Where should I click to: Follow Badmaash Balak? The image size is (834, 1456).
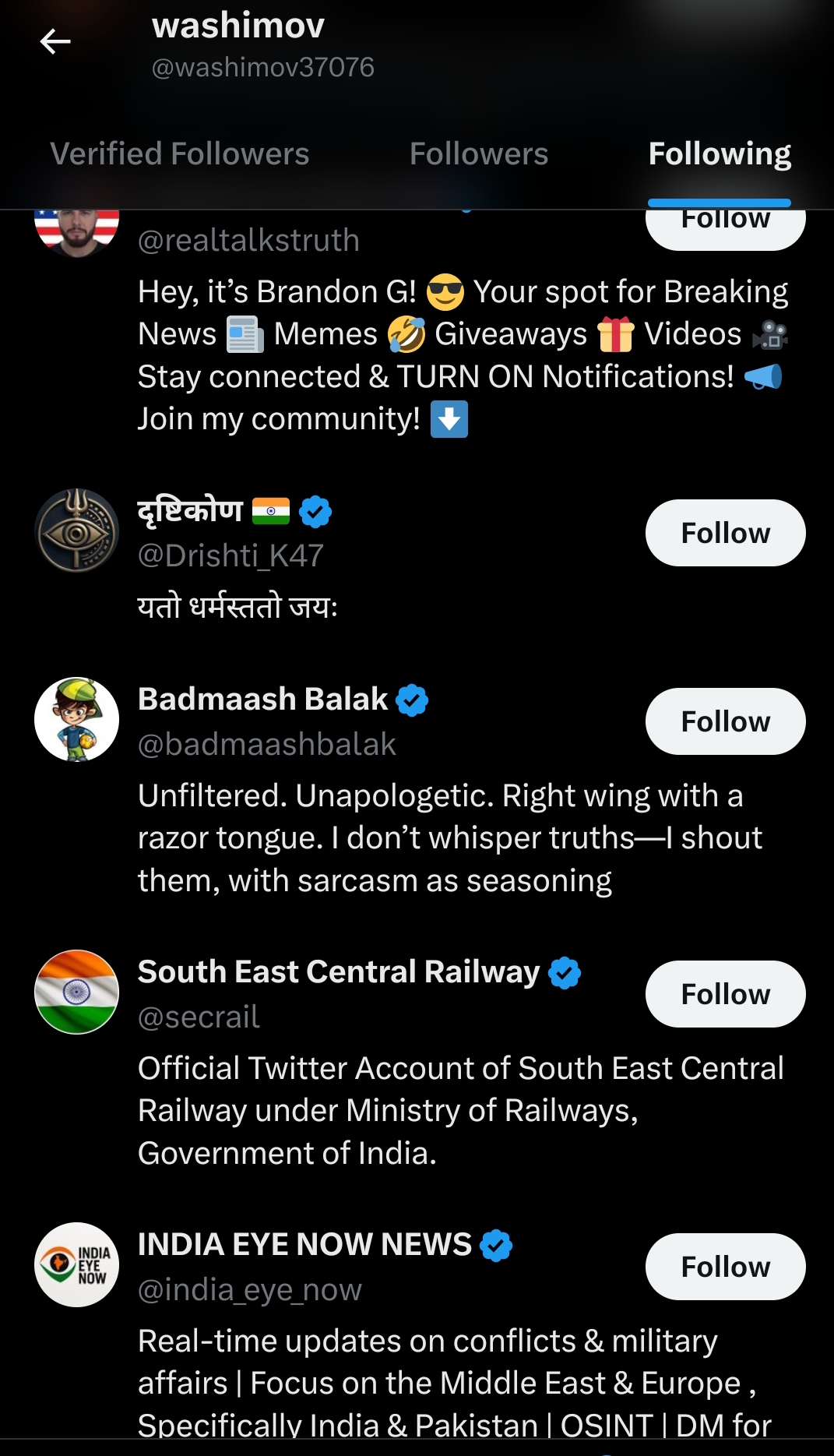[x=725, y=721]
